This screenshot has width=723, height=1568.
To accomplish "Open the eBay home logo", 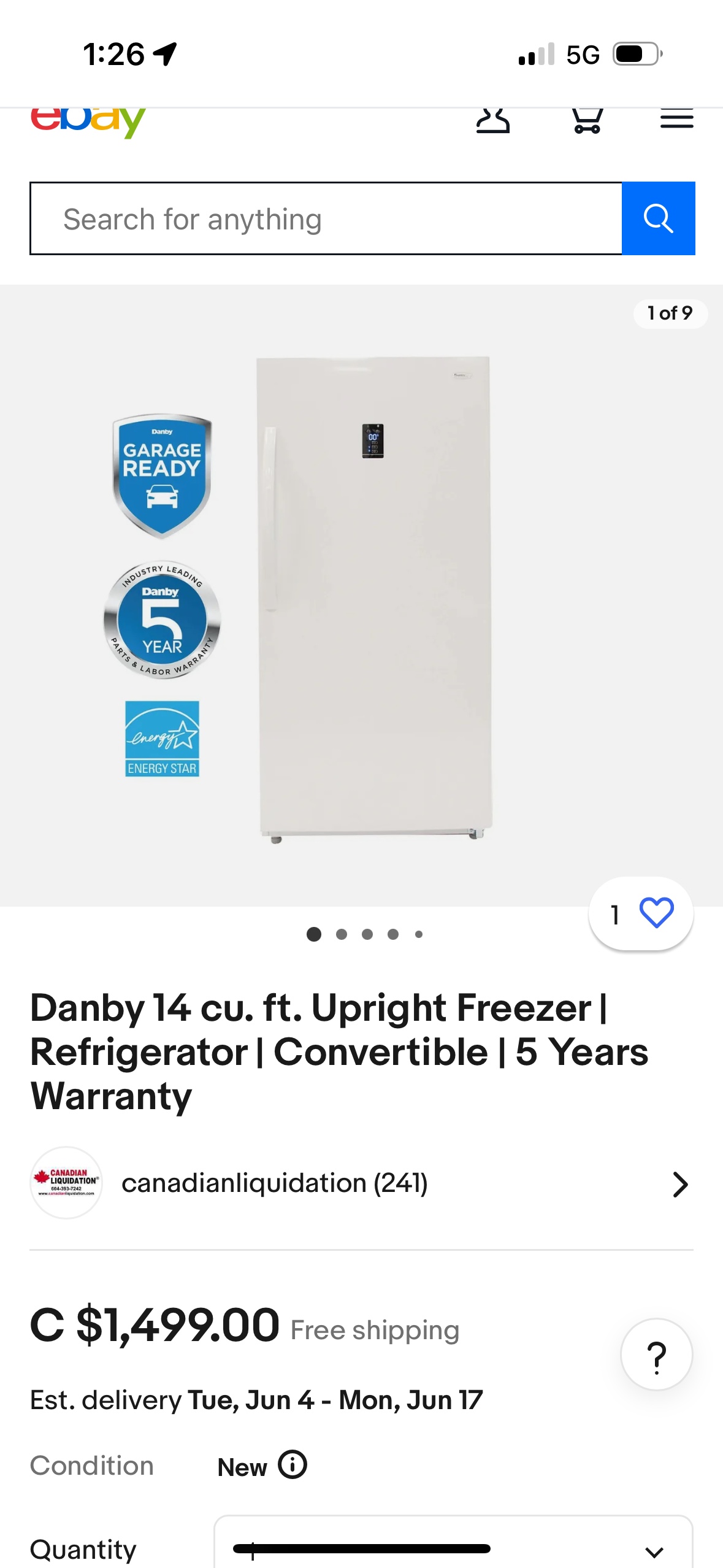I will 88,121.
